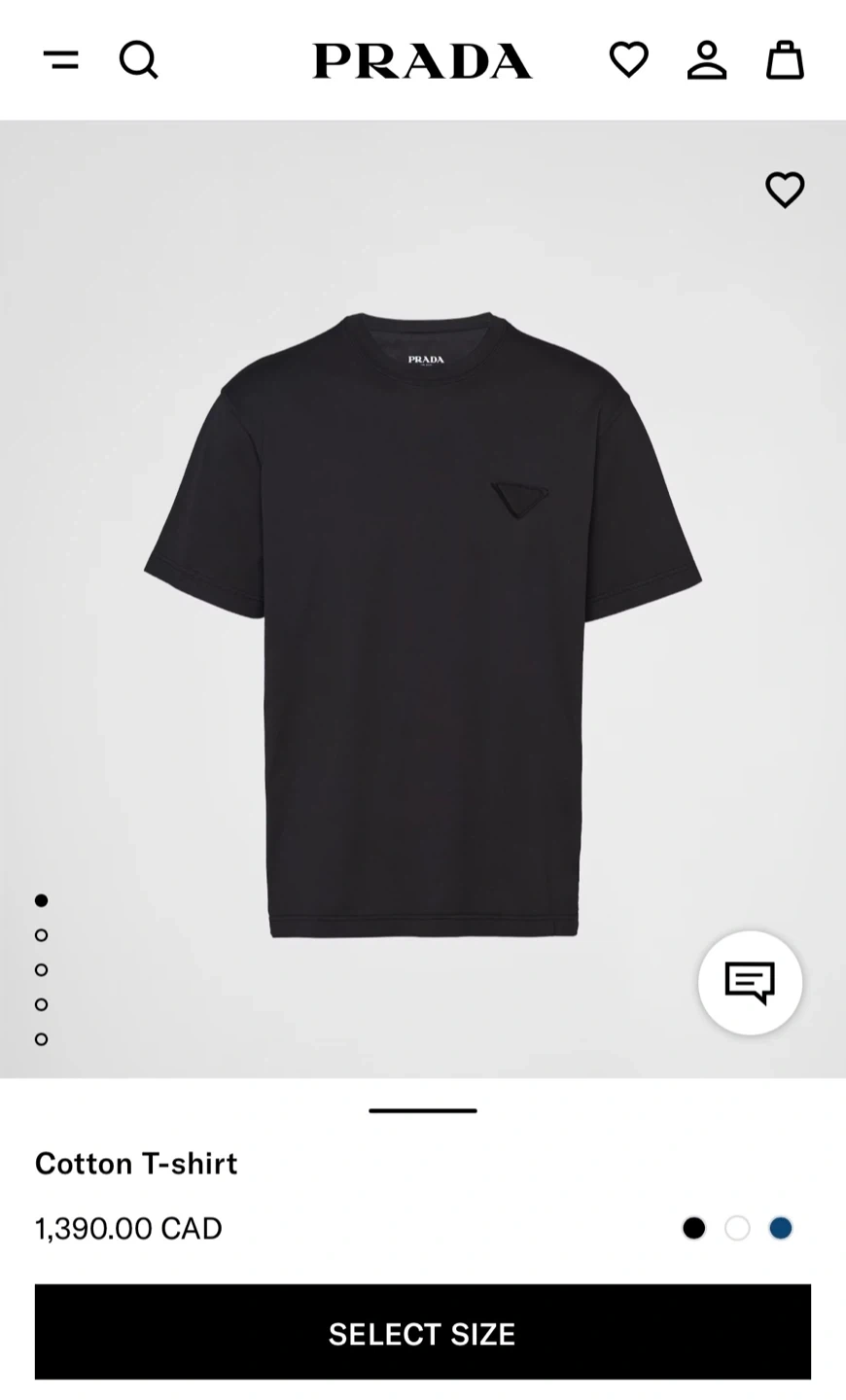
Task: Add this T-shirt to wishlist
Action: [x=785, y=190]
